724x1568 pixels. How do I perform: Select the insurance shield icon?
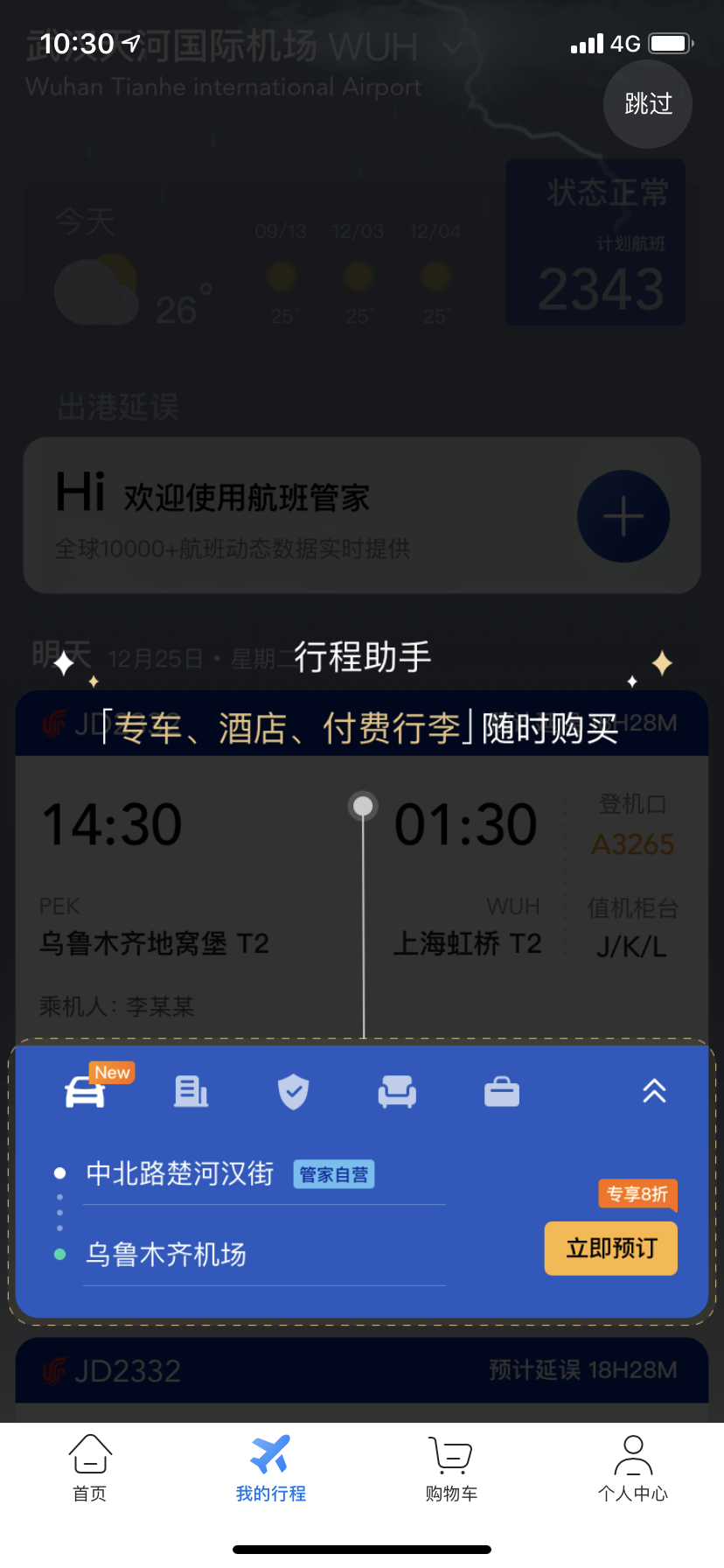[294, 1092]
